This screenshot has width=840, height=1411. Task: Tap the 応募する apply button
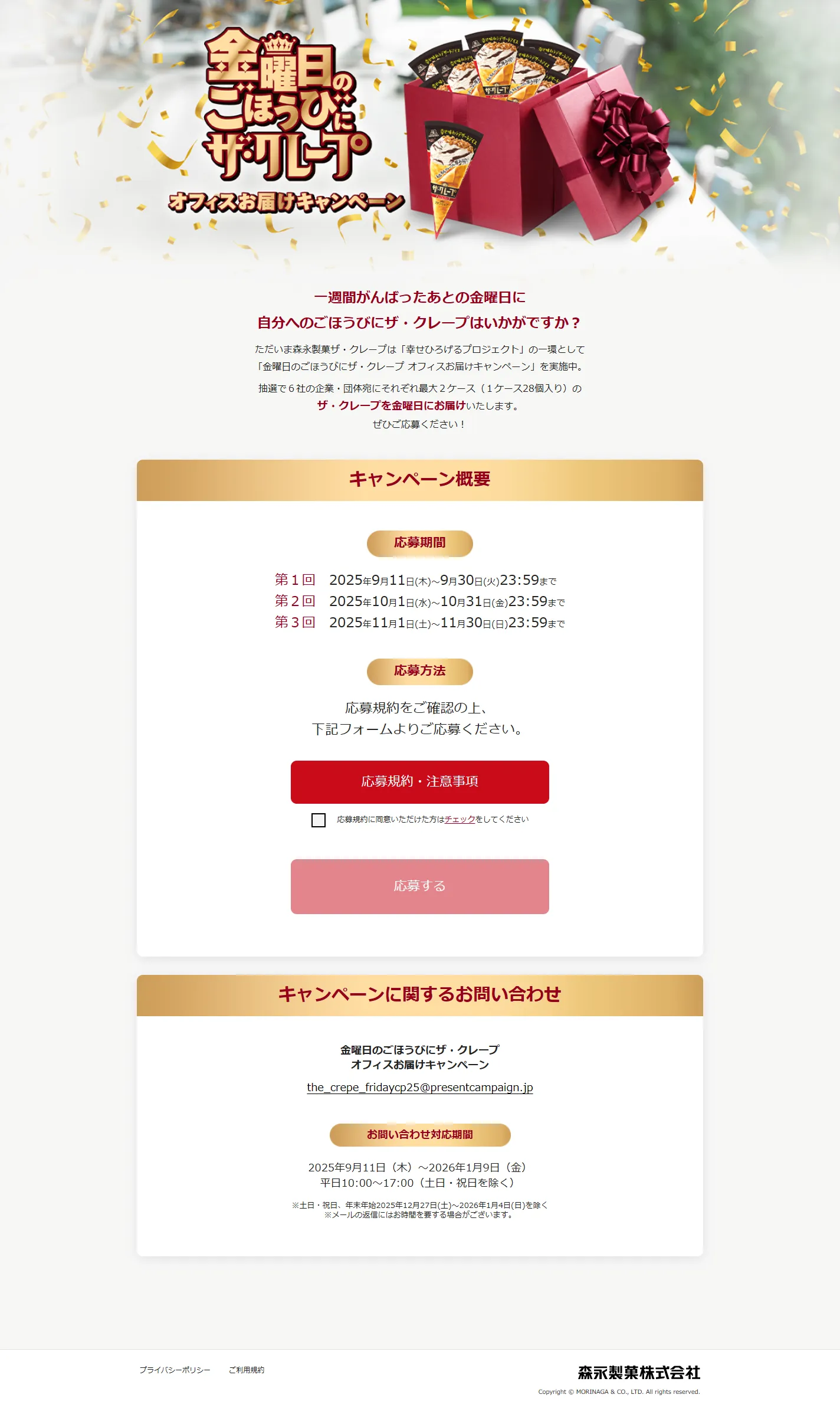pos(419,886)
